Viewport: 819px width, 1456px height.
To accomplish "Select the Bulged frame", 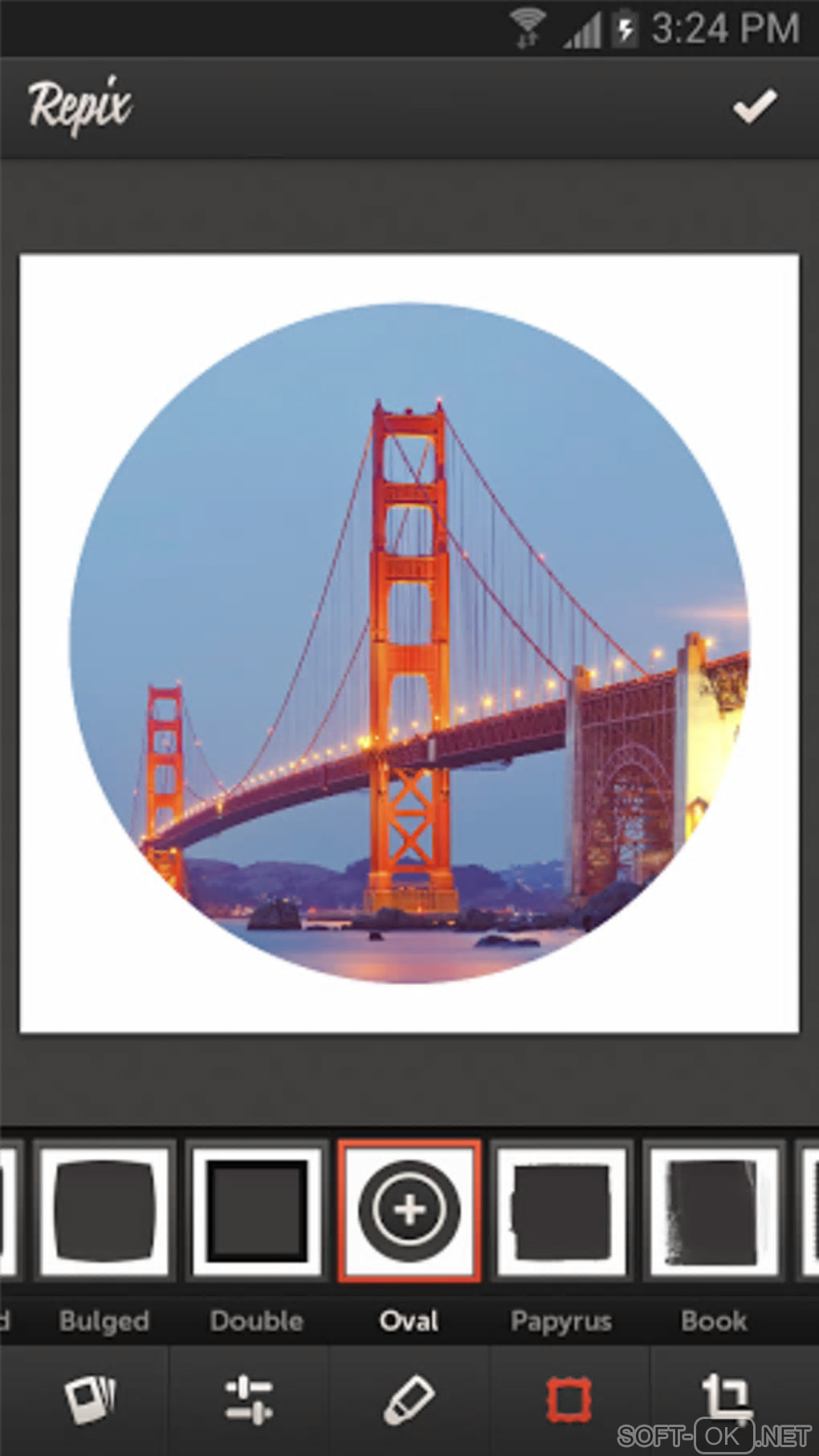I will tap(104, 1210).
